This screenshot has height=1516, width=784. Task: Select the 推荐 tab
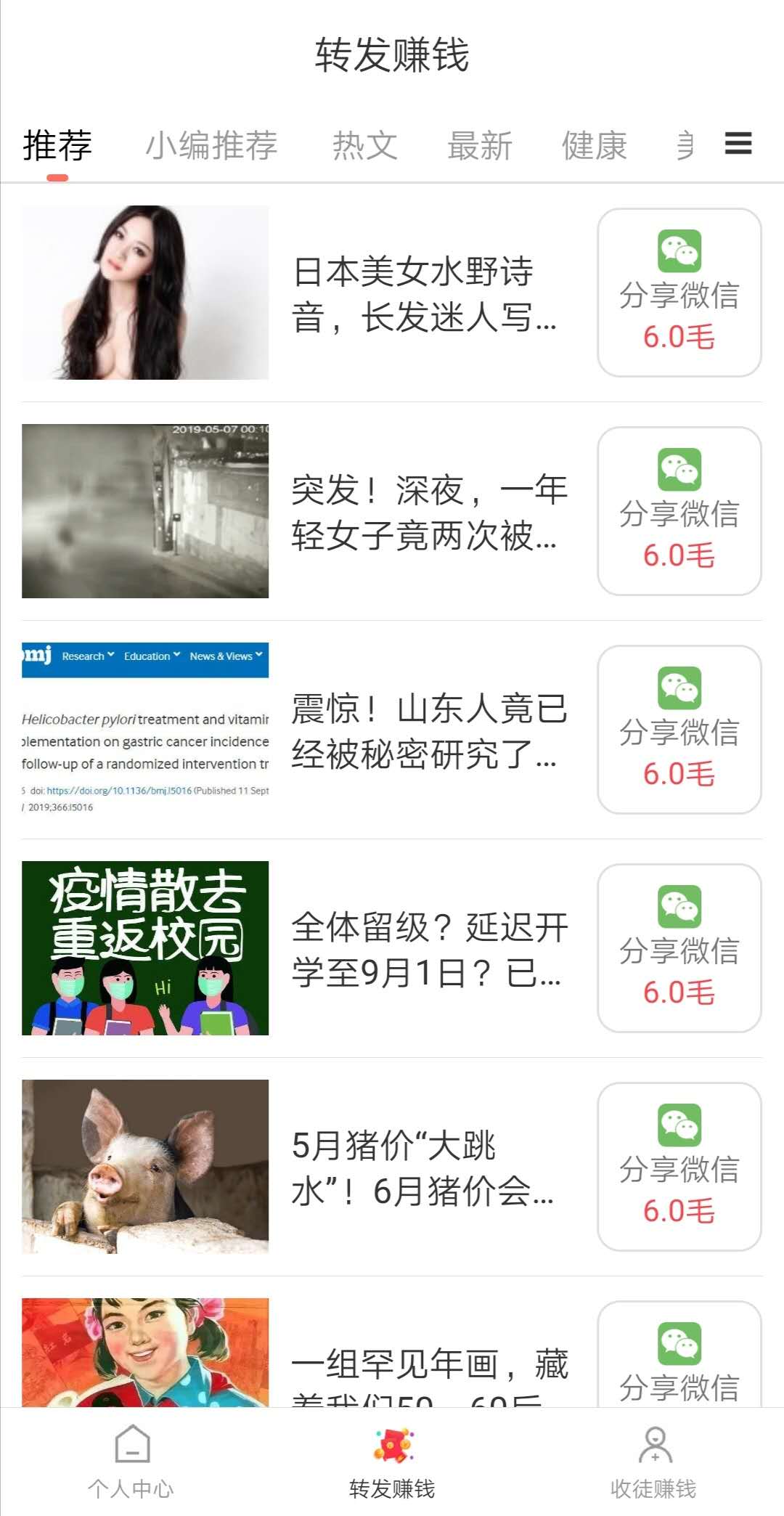(57, 145)
